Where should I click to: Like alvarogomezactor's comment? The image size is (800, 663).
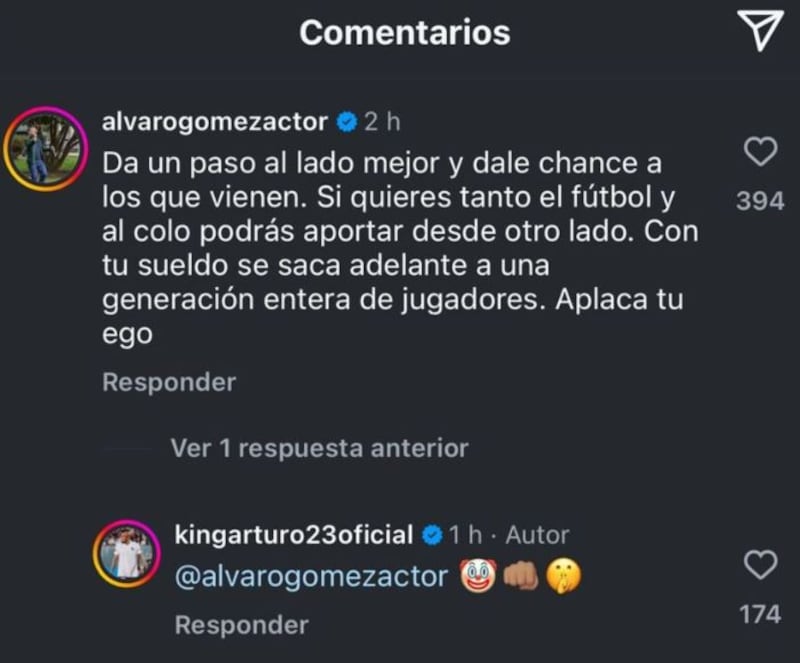click(x=762, y=152)
